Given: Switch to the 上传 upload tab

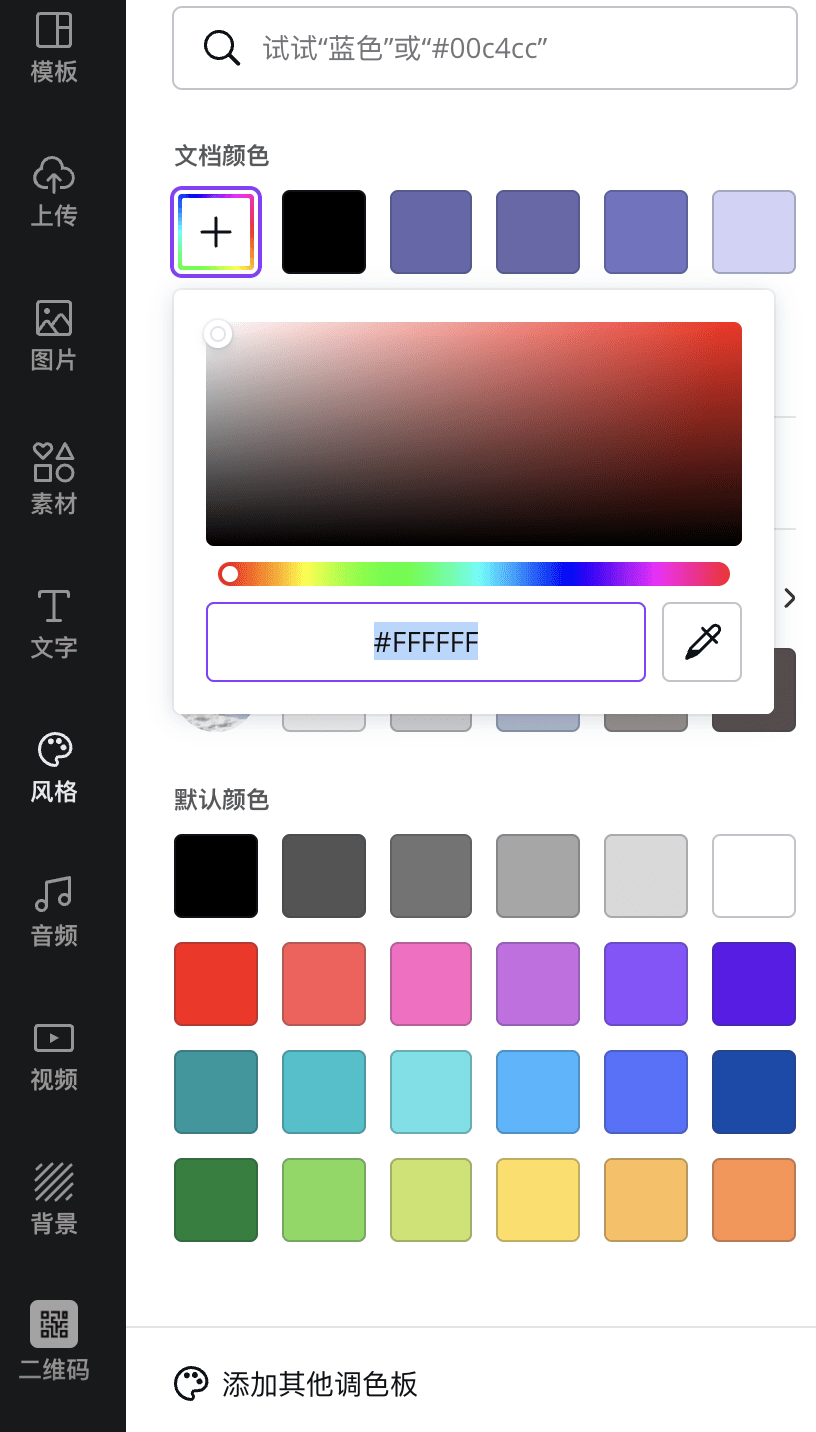Looking at the screenshot, I should pyautogui.click(x=54, y=191).
